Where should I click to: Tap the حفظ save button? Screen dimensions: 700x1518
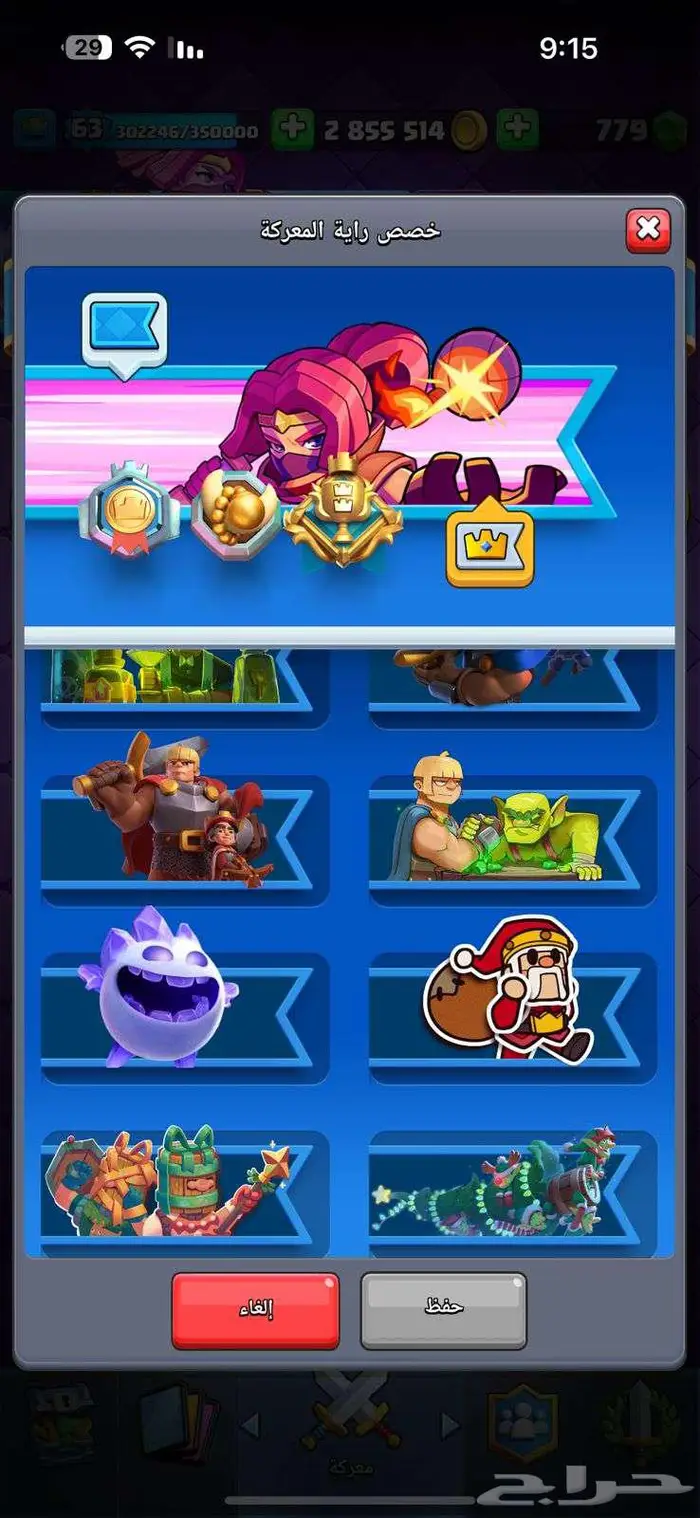443,1309
